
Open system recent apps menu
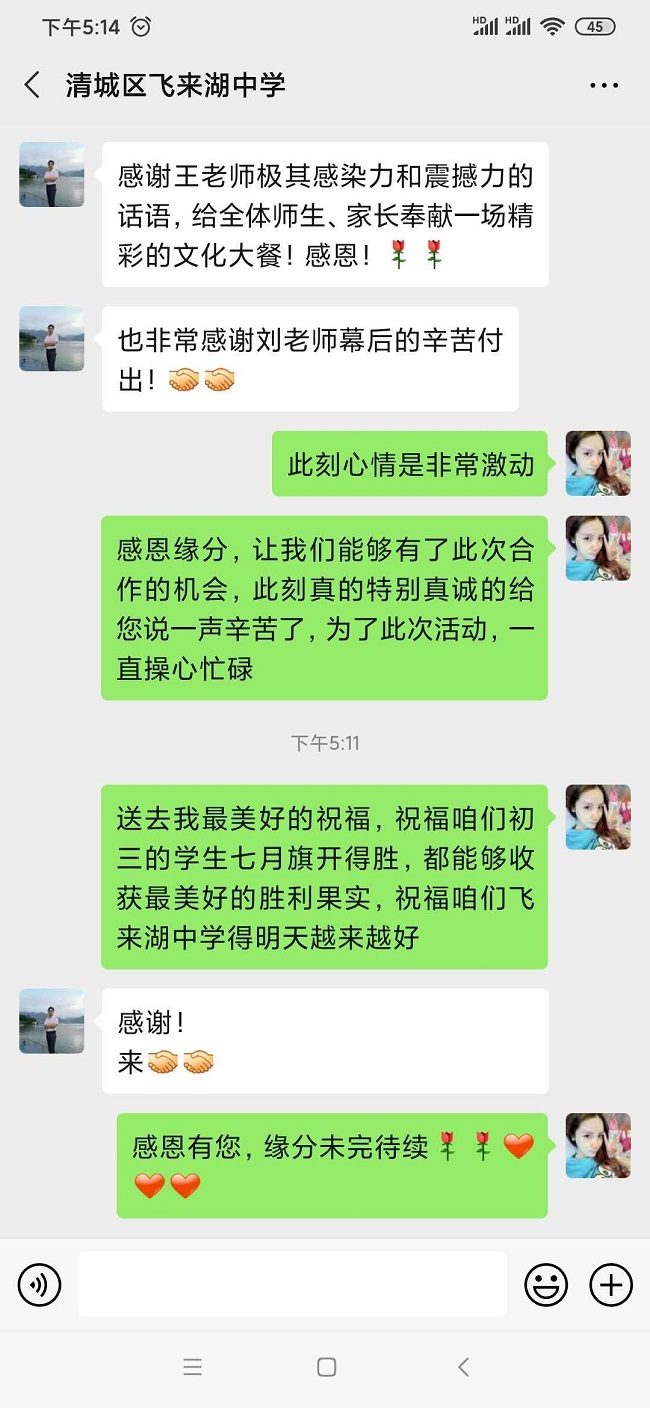point(193,1367)
